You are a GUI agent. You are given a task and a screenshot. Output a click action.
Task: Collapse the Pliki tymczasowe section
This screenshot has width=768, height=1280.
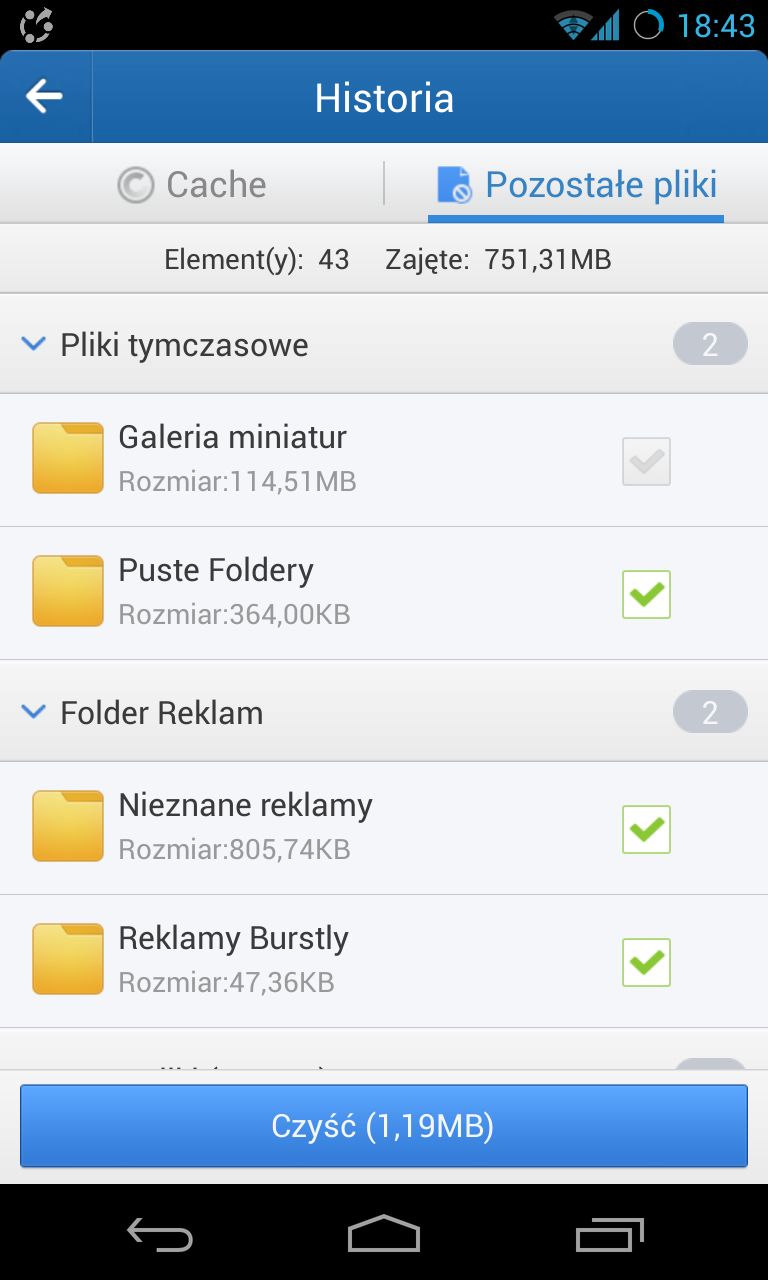[x=384, y=344]
